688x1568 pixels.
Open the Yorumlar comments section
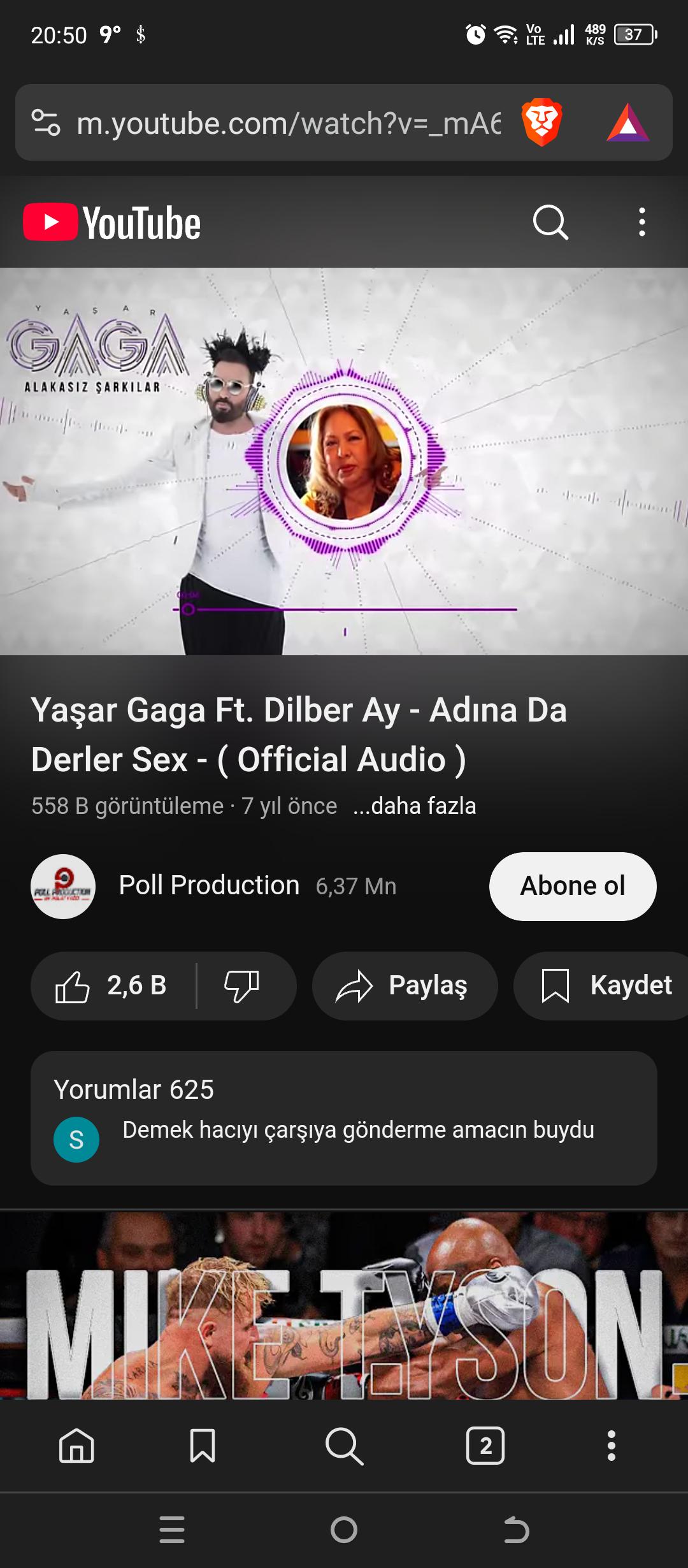[x=344, y=1117]
